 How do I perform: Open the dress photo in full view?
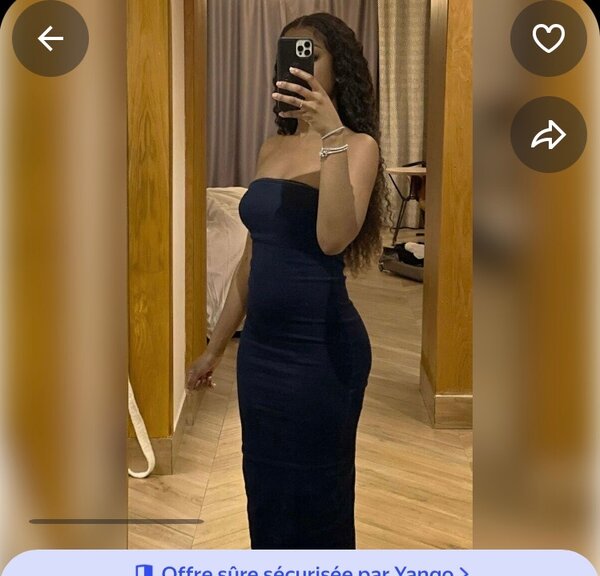(300, 300)
